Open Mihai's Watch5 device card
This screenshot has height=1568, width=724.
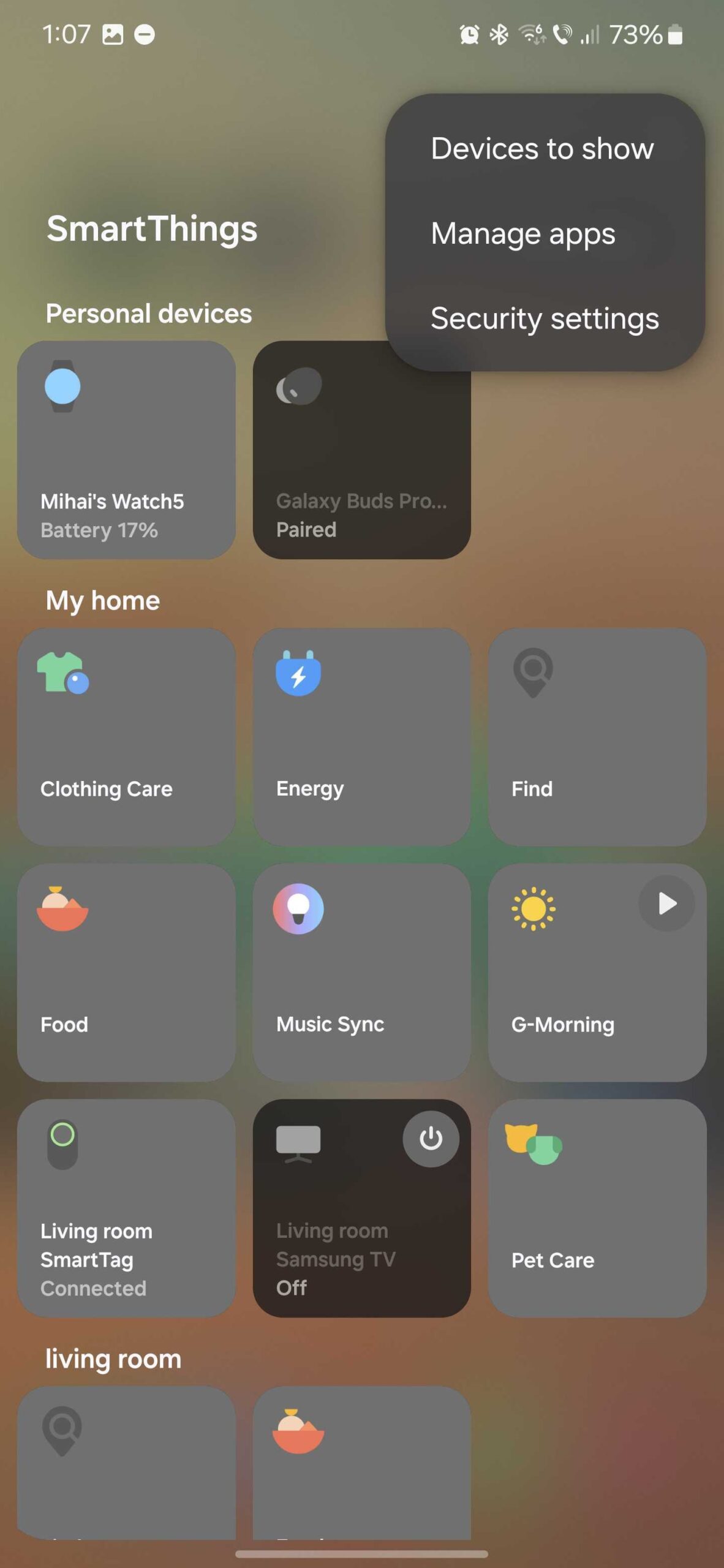pos(126,450)
